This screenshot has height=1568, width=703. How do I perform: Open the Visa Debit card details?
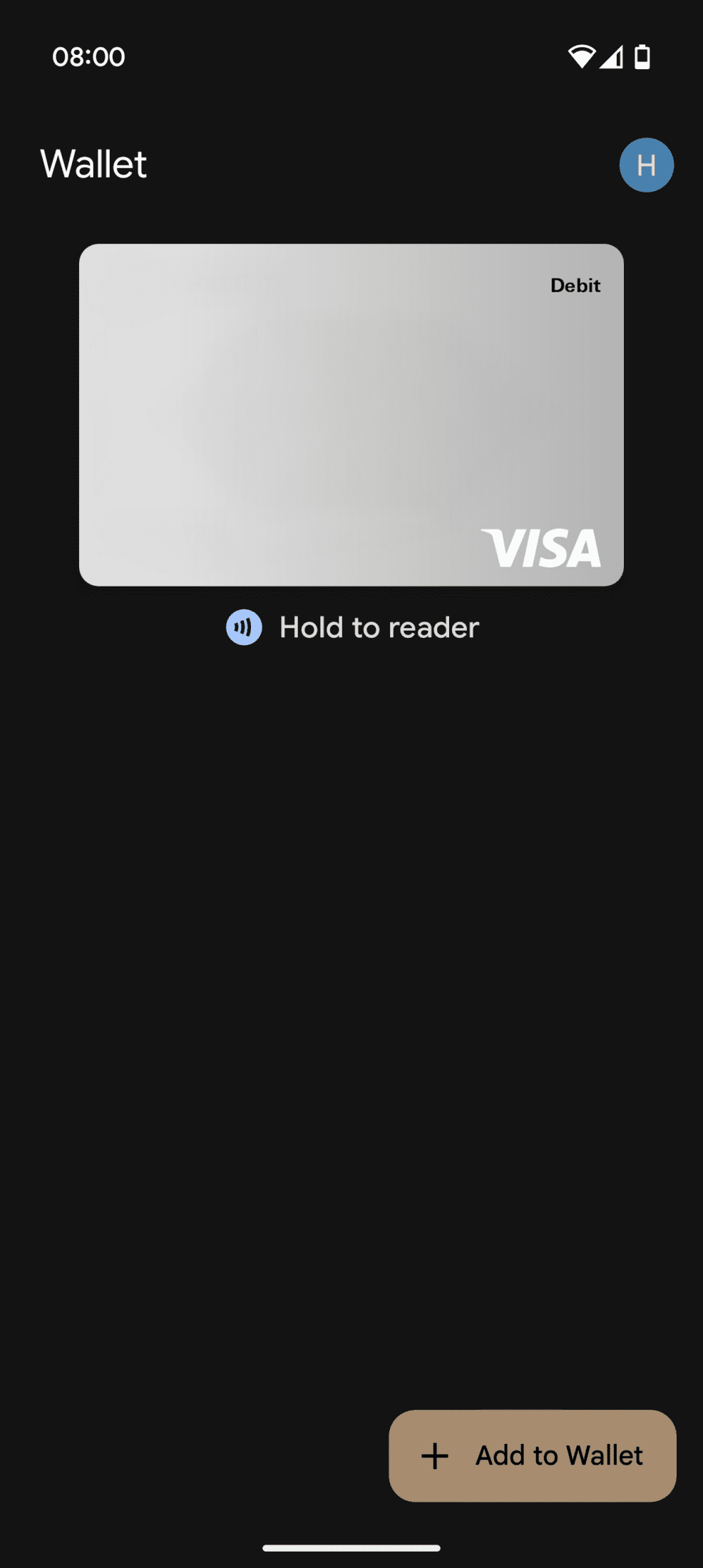click(351, 415)
